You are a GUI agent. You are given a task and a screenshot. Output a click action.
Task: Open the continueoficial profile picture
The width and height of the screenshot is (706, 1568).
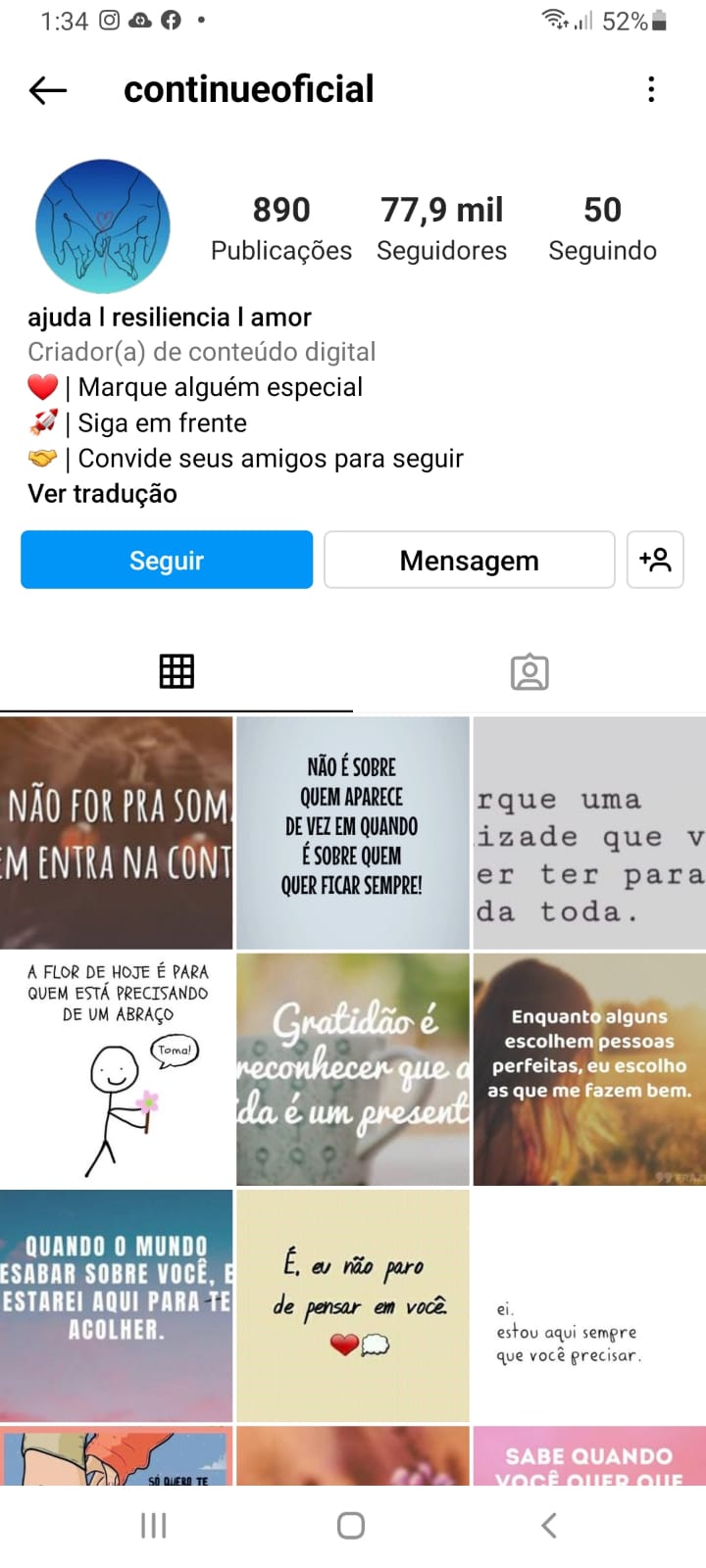[103, 227]
